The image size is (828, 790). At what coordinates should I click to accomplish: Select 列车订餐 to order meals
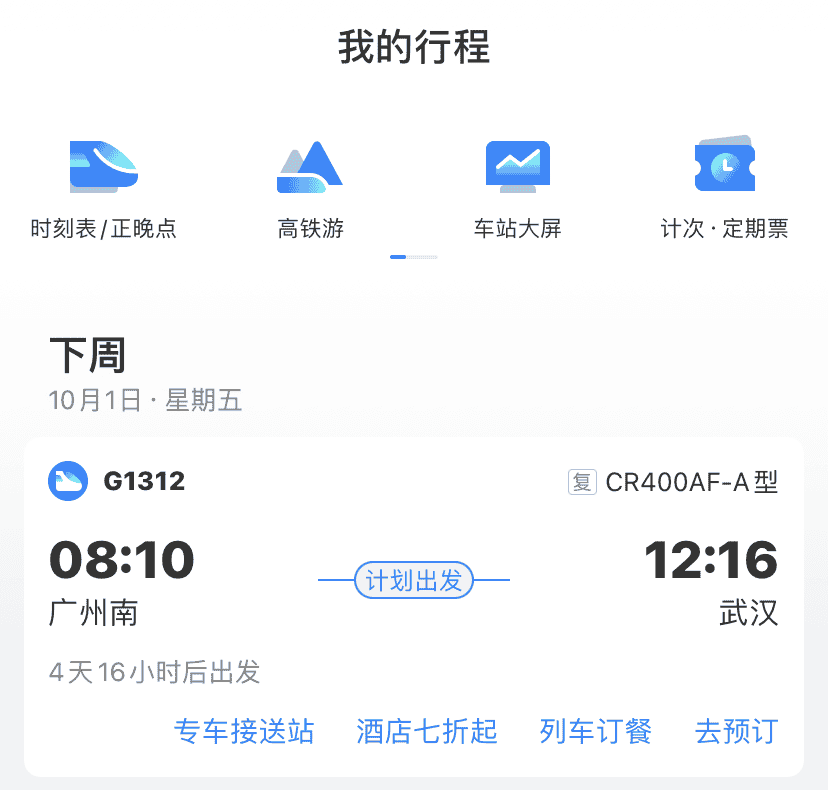(x=596, y=731)
